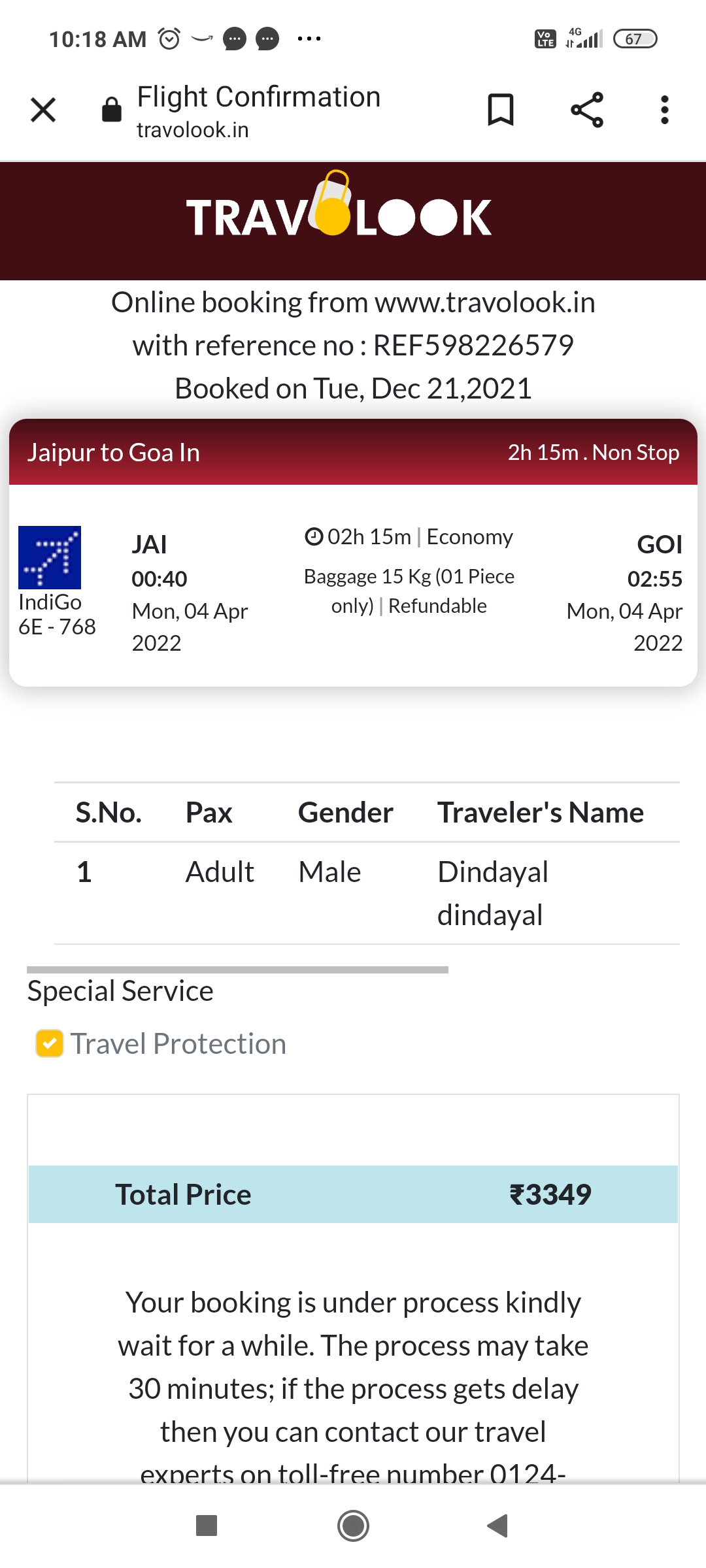Share the flight confirmation page
The width and height of the screenshot is (706, 1568).
tap(586, 110)
